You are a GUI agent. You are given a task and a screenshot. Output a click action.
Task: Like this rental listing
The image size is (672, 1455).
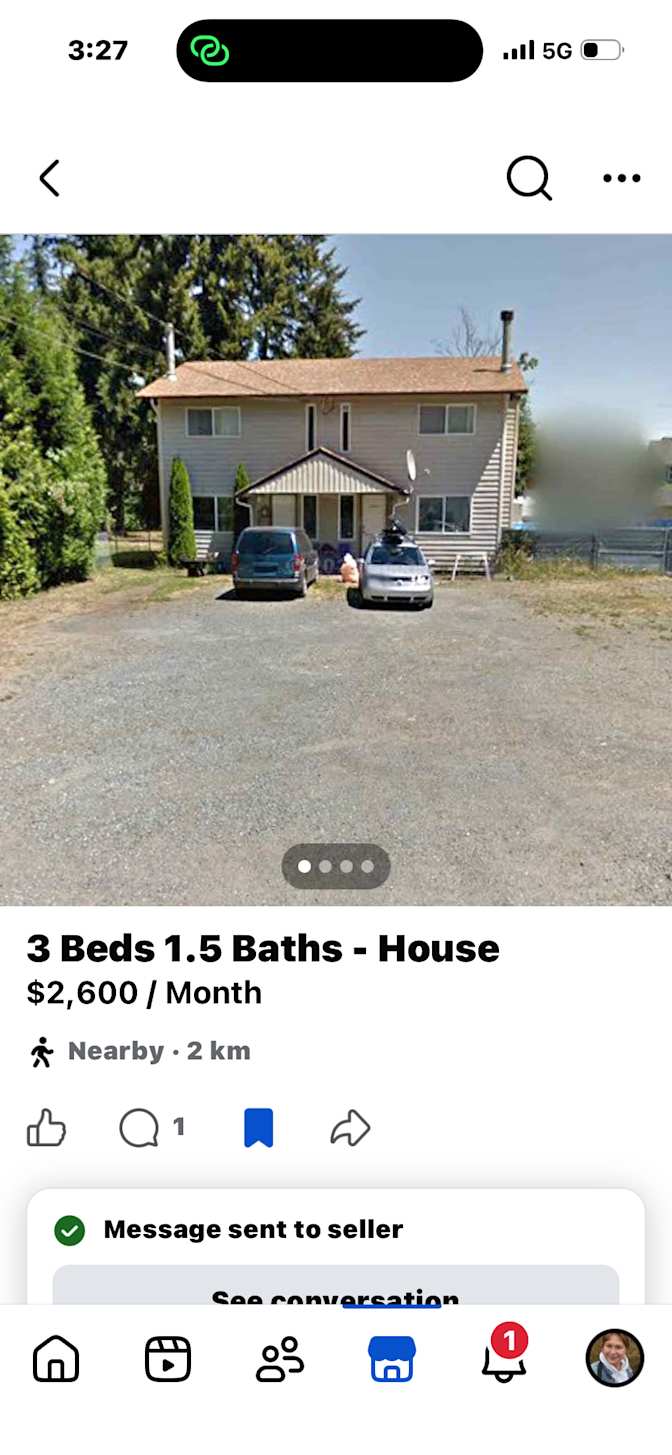pyautogui.click(x=46, y=1129)
